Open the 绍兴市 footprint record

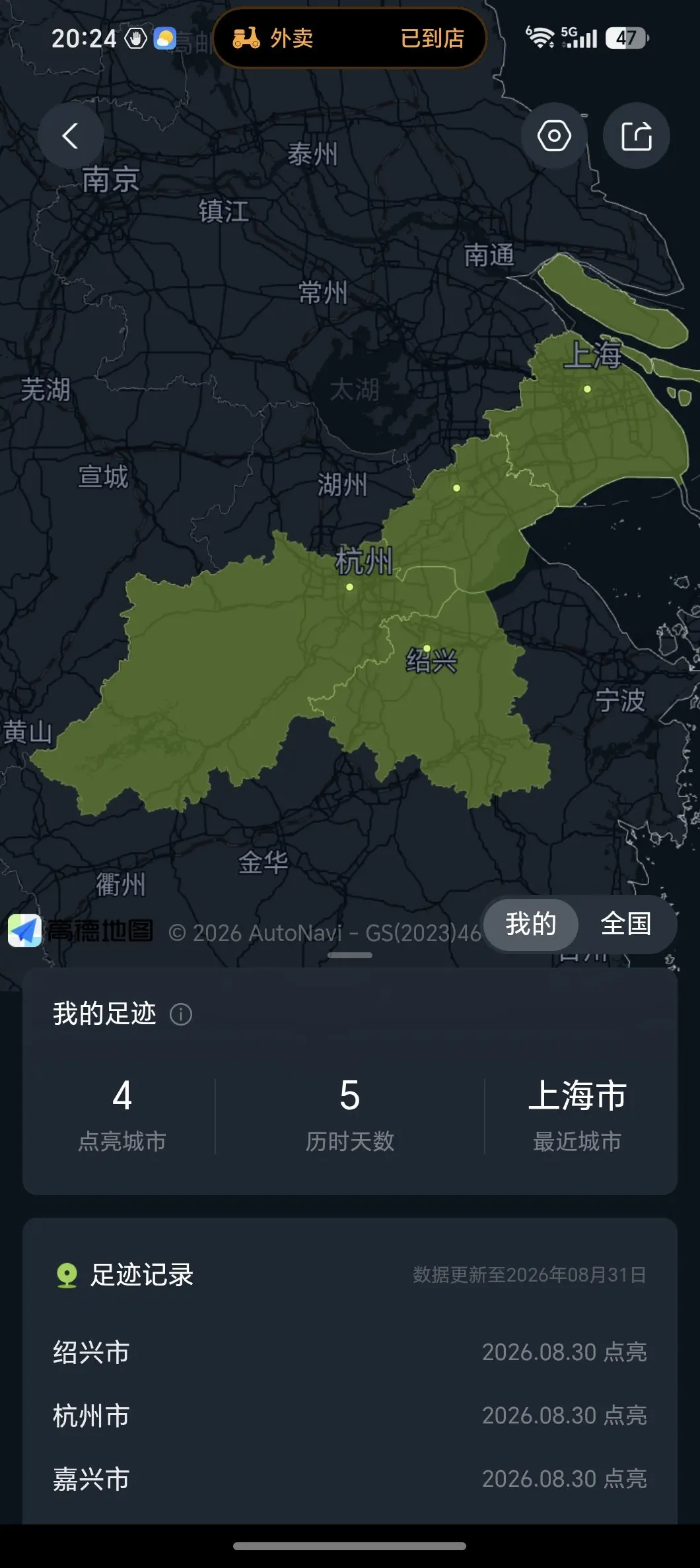click(350, 1352)
